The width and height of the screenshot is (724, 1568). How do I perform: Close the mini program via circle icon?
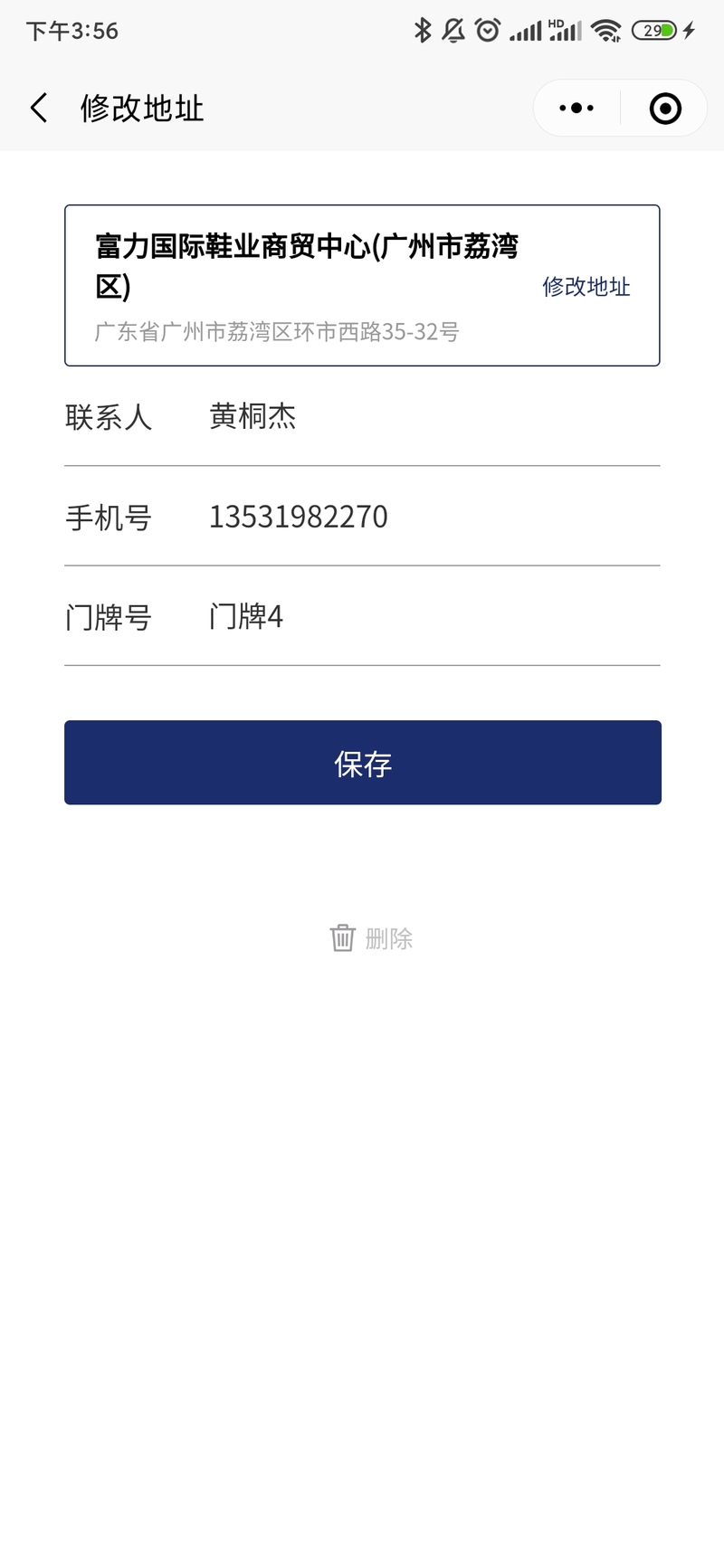(x=665, y=109)
